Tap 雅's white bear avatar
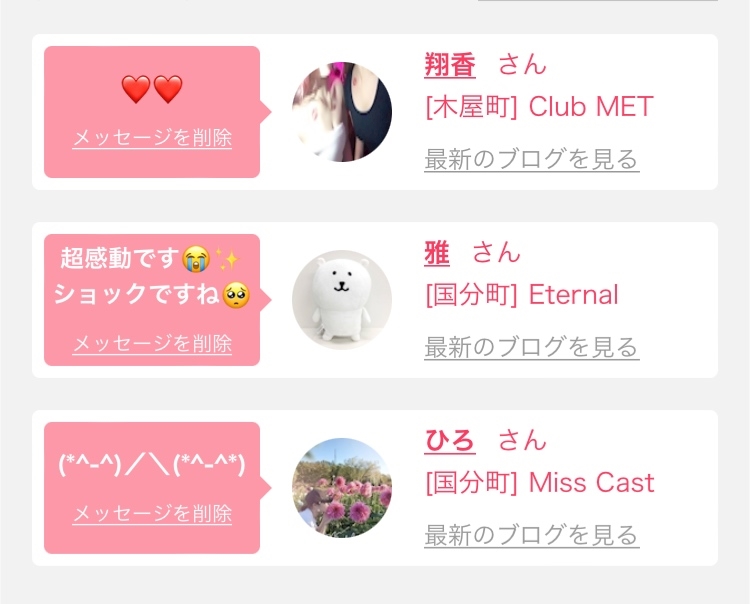The width and height of the screenshot is (750, 604). (342, 300)
